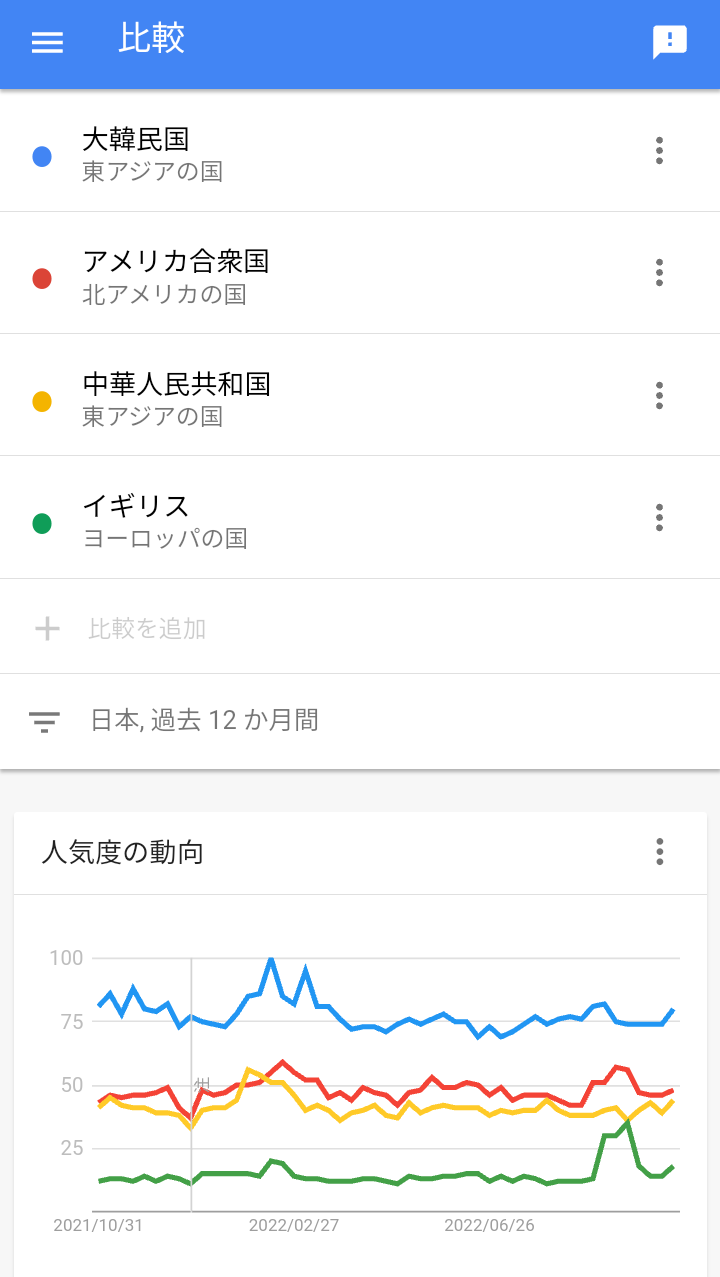Open the 日本, 過去 12 か月間 filter settings
Screen dimensions: 720x1277
pos(360,720)
